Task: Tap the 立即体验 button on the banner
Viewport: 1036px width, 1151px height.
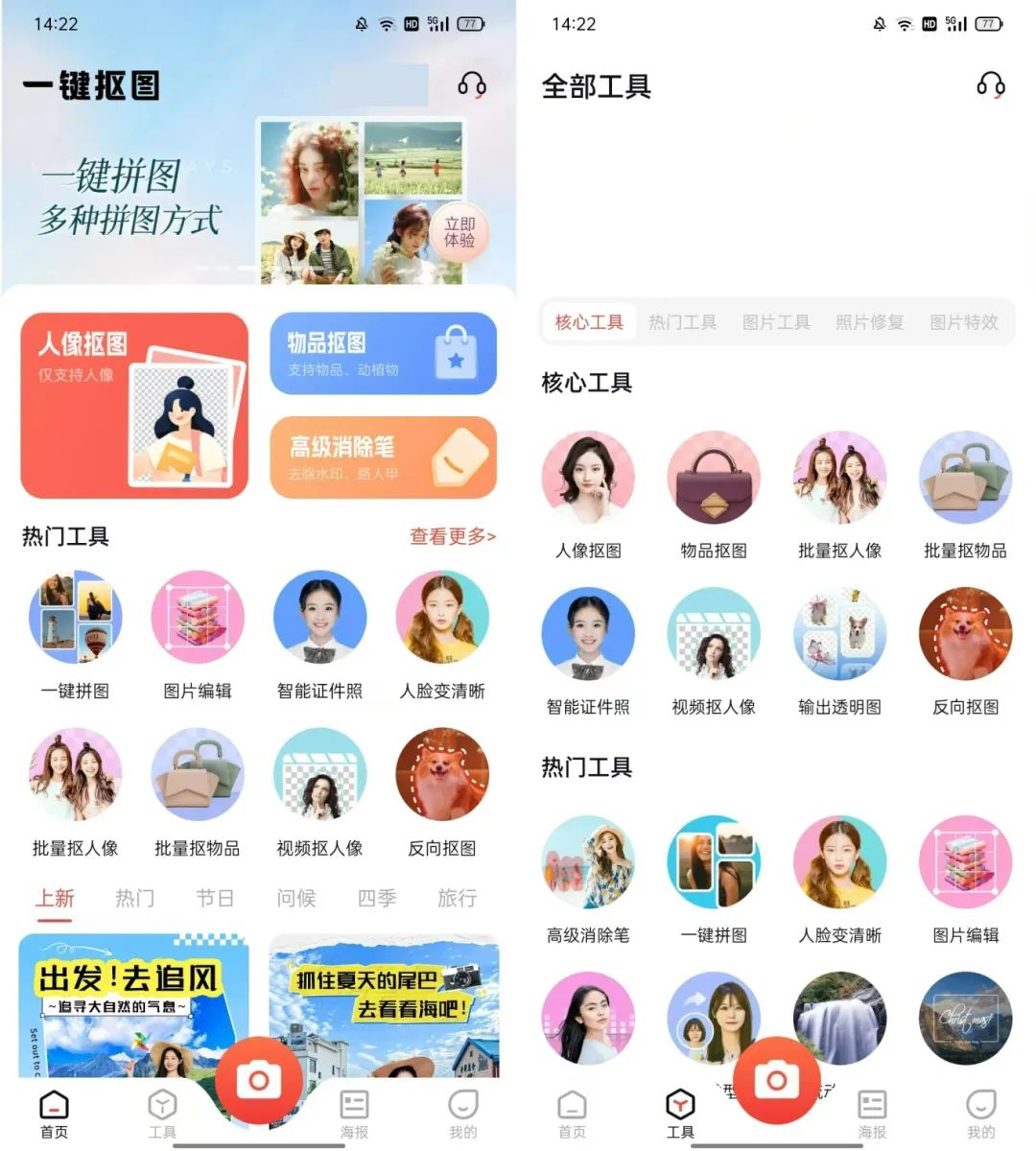Action: (x=459, y=232)
